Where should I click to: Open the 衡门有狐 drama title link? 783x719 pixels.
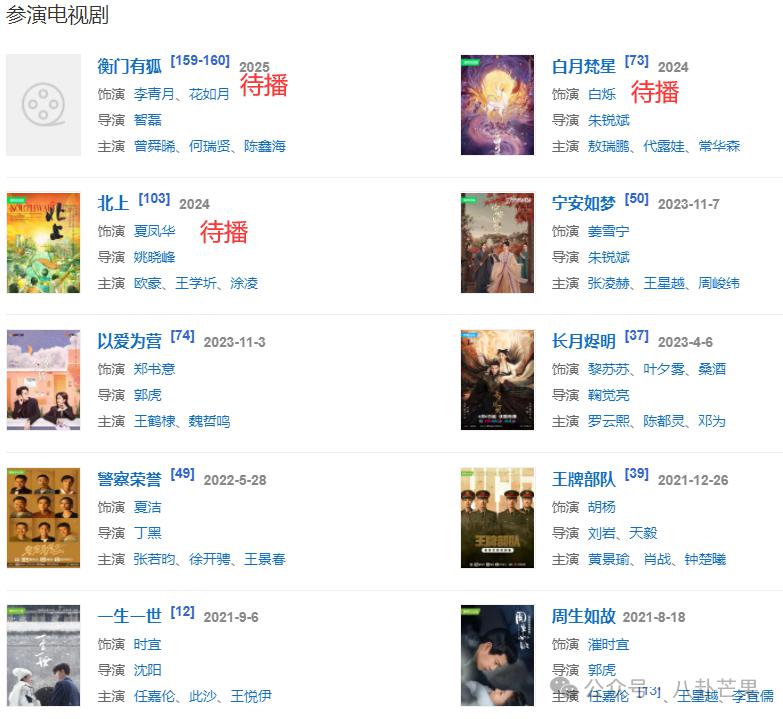[129, 66]
